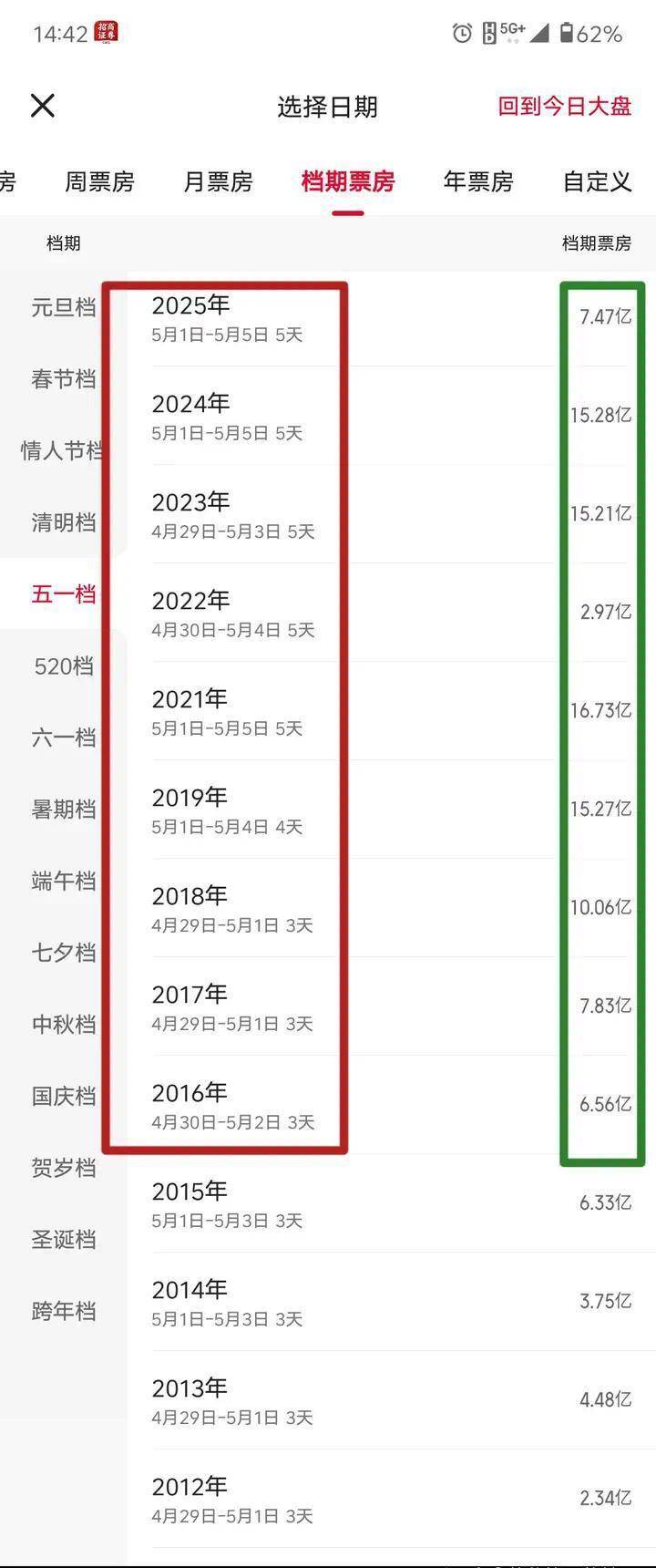Select the 国庆档 period
The width and height of the screenshot is (656, 1568).
[x=64, y=1096]
